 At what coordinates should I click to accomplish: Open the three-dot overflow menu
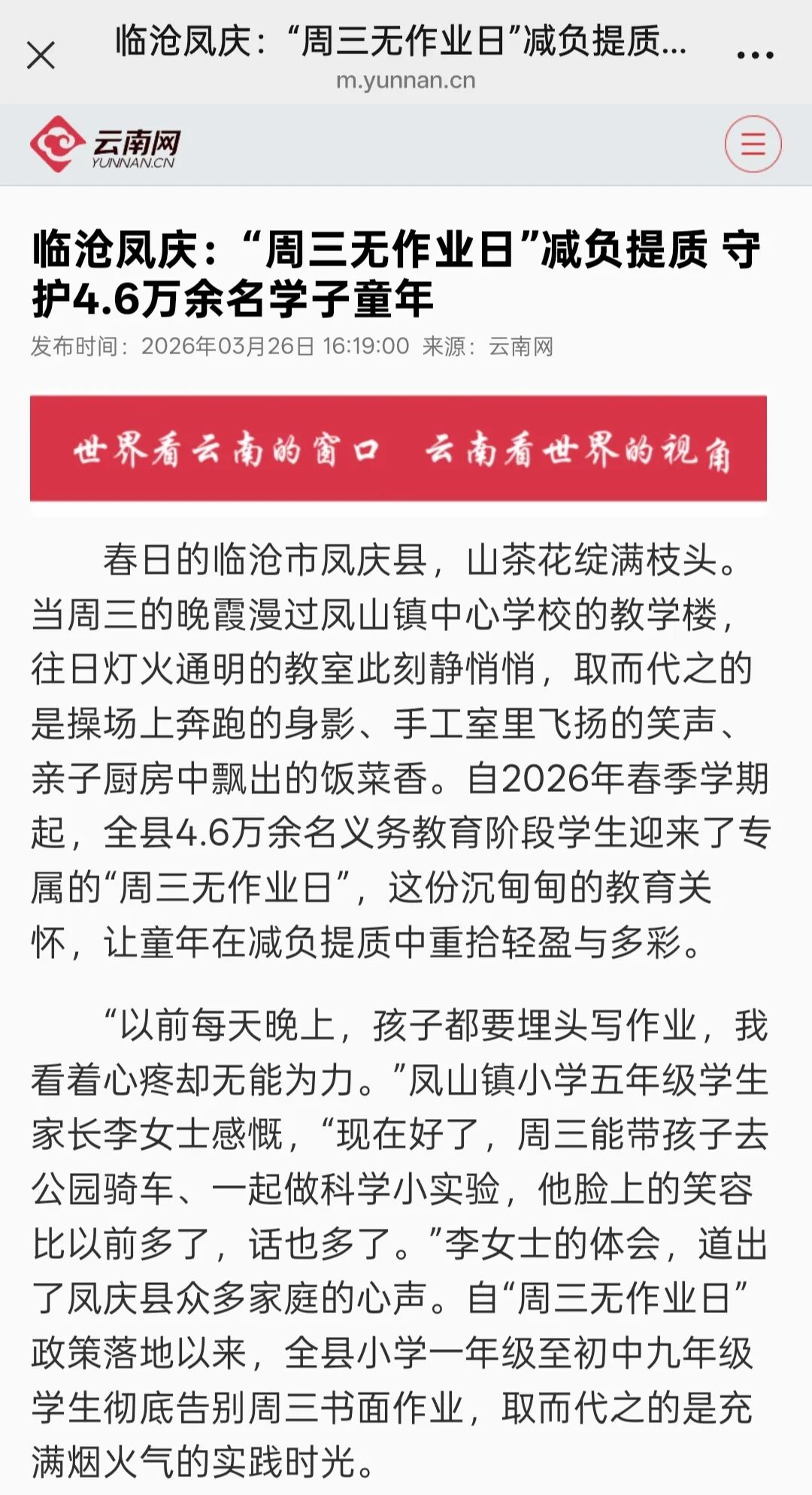point(755,55)
